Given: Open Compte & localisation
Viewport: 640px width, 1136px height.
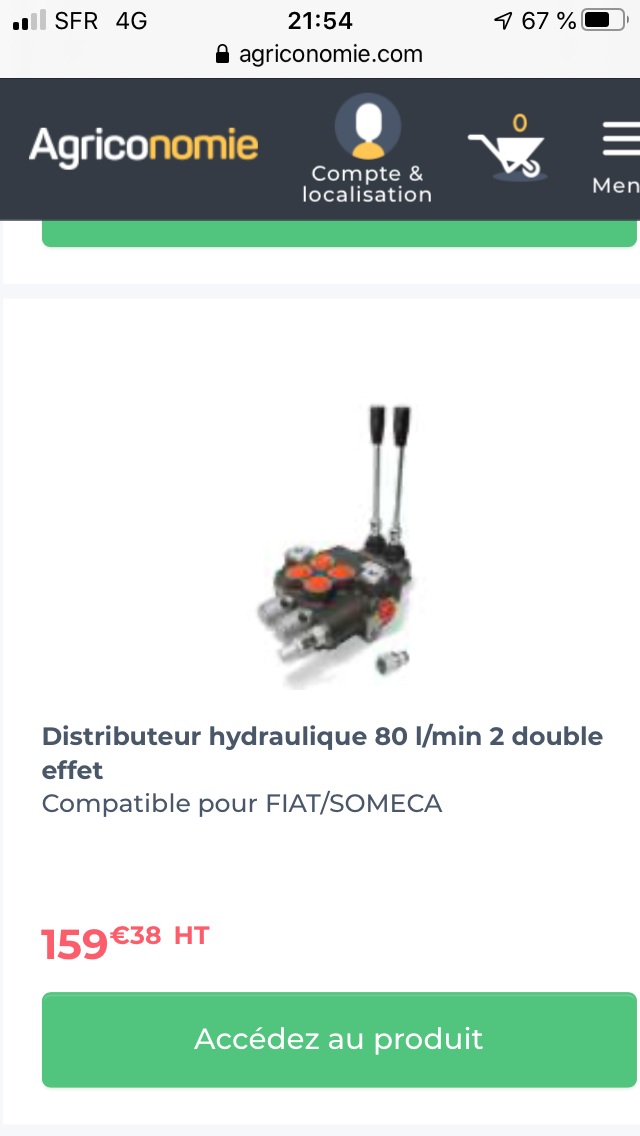Looking at the screenshot, I should coord(367,150).
